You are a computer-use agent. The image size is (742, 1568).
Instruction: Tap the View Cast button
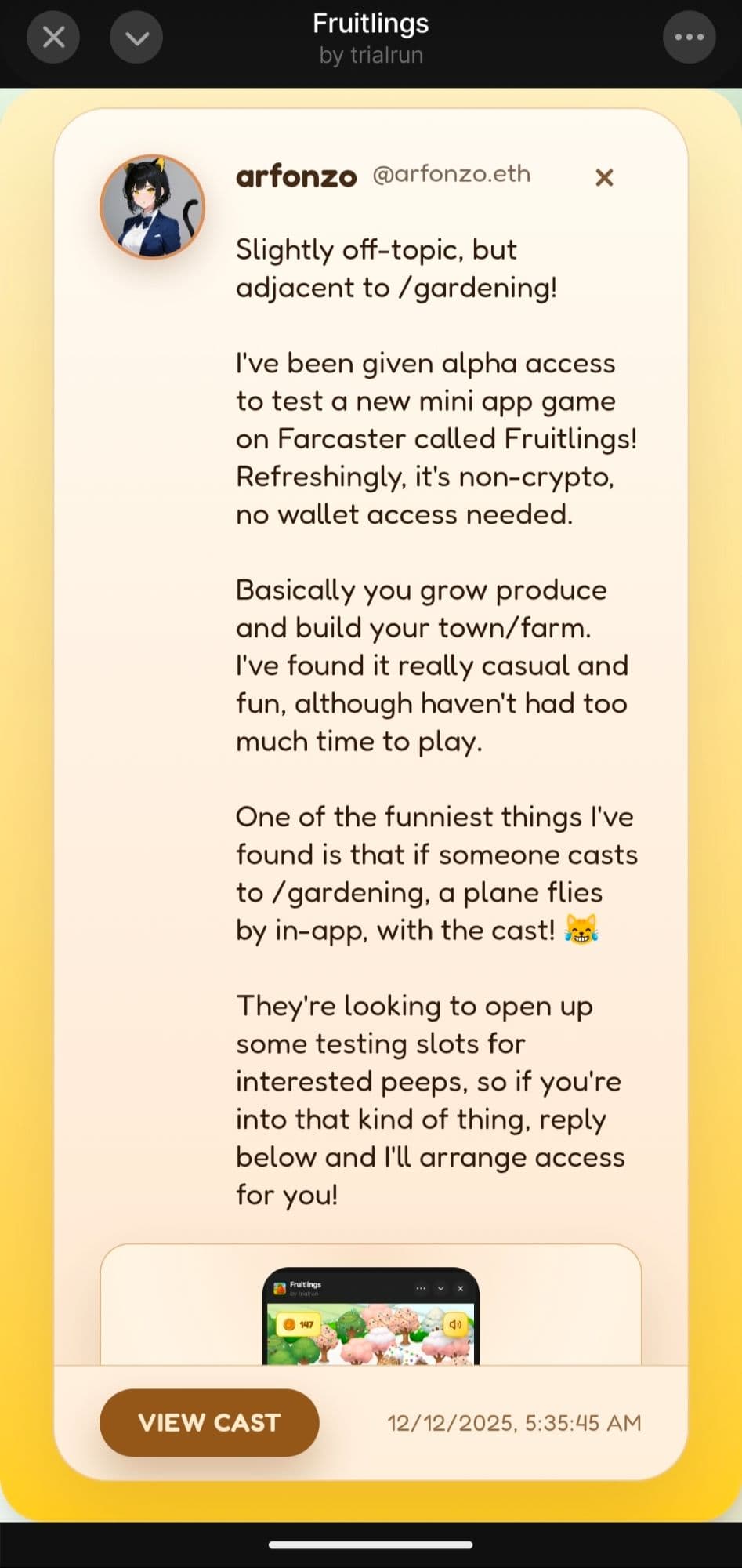point(209,1422)
